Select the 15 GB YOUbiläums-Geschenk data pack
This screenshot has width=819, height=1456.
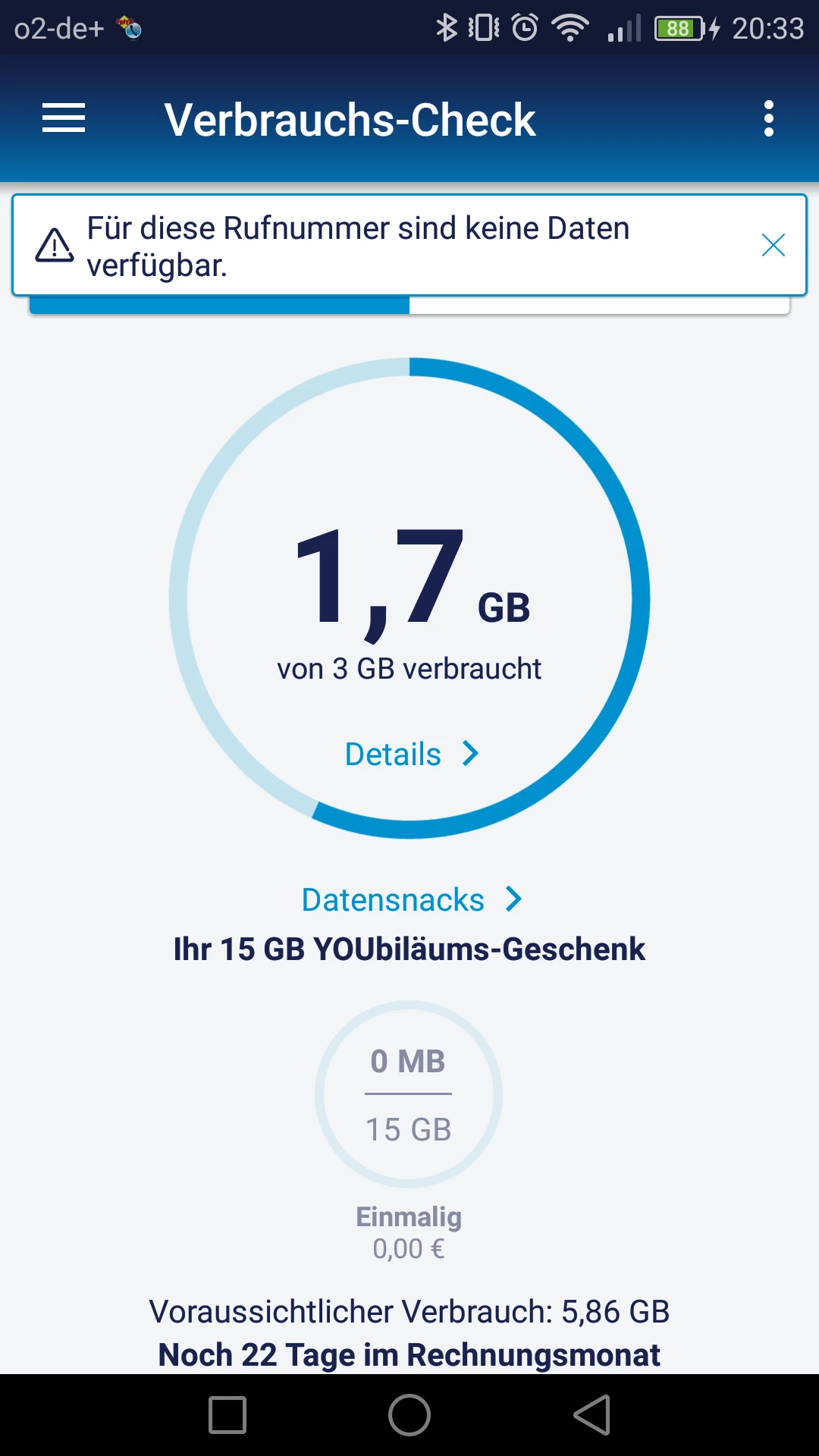point(409,1094)
